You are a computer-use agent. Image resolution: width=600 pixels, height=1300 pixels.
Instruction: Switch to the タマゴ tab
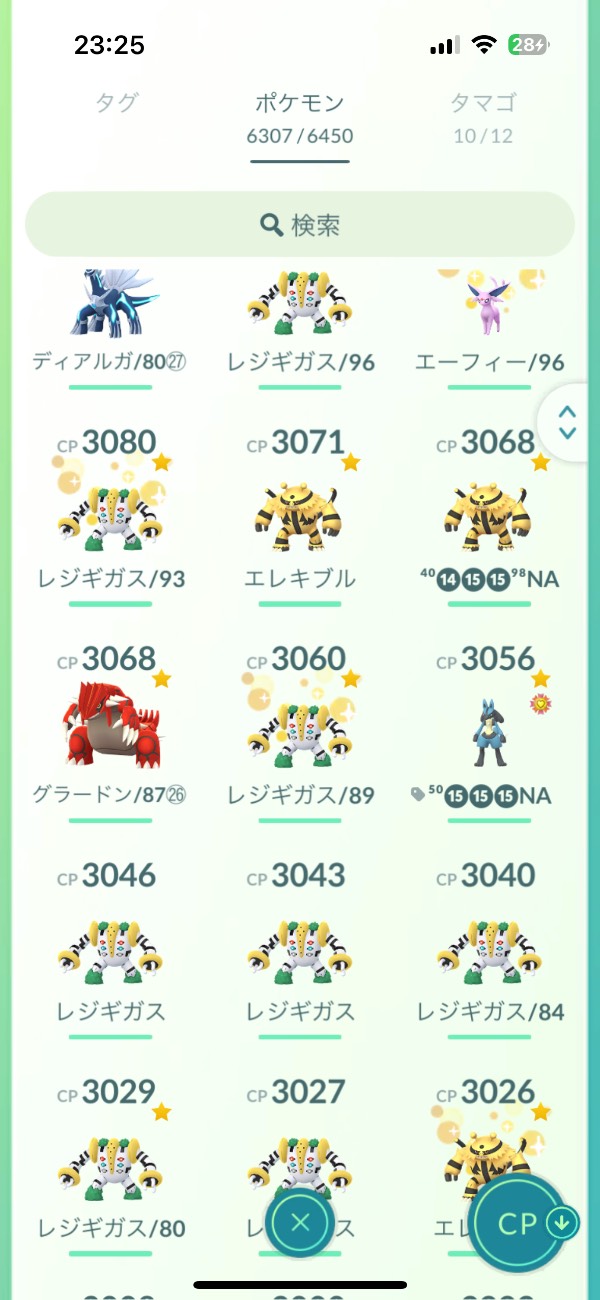point(483,115)
